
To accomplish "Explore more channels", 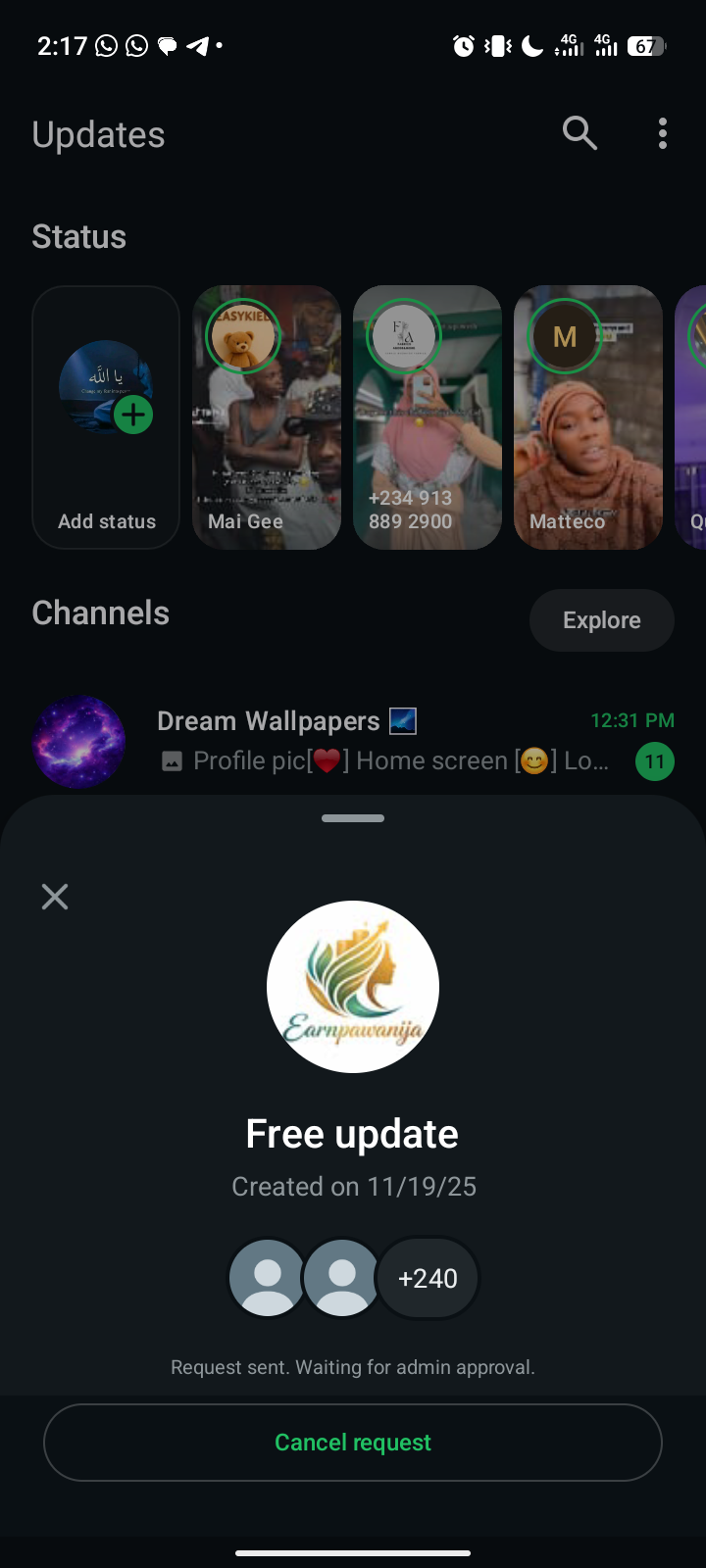I will pos(601,620).
